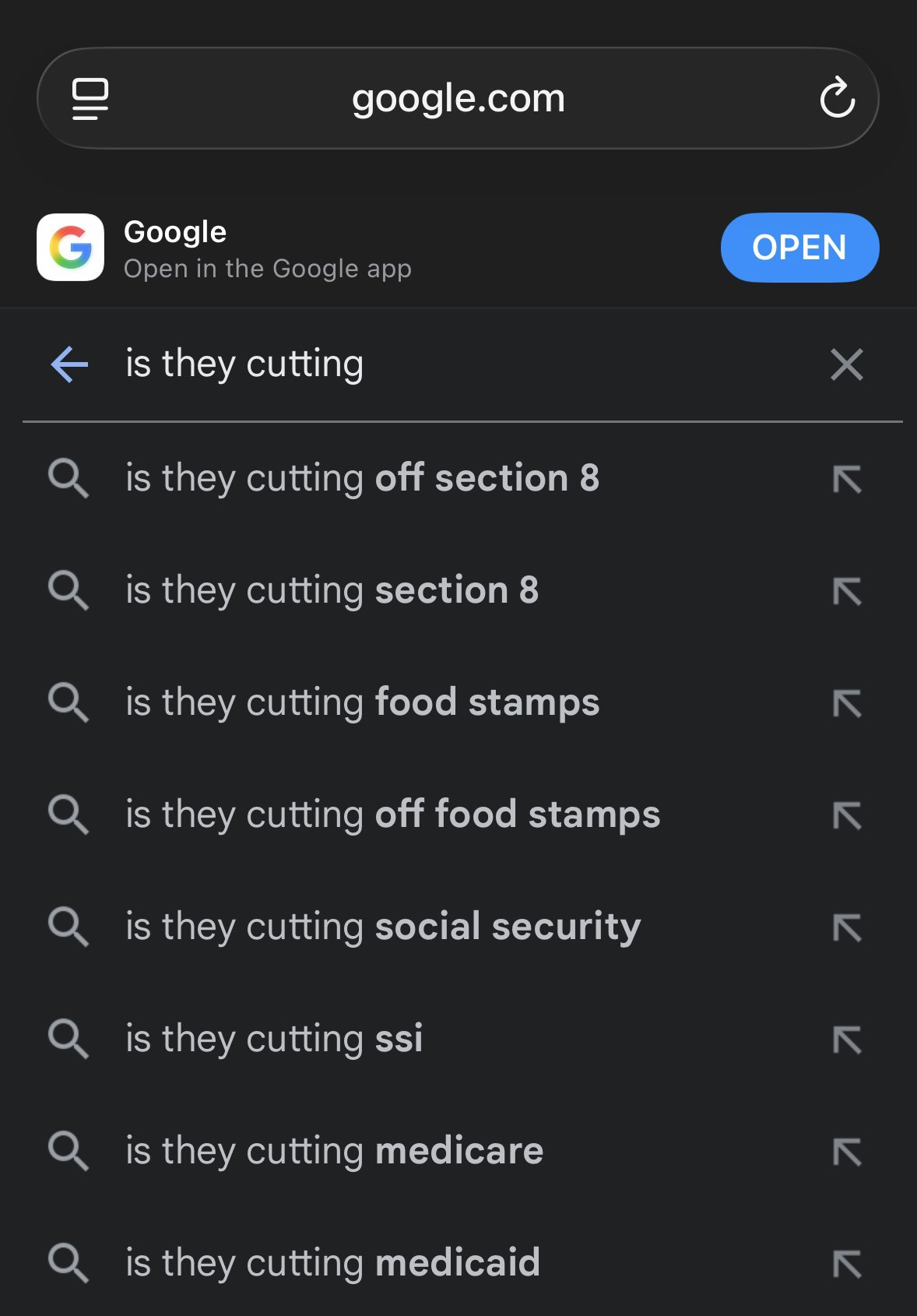Clear the search text

(847, 364)
